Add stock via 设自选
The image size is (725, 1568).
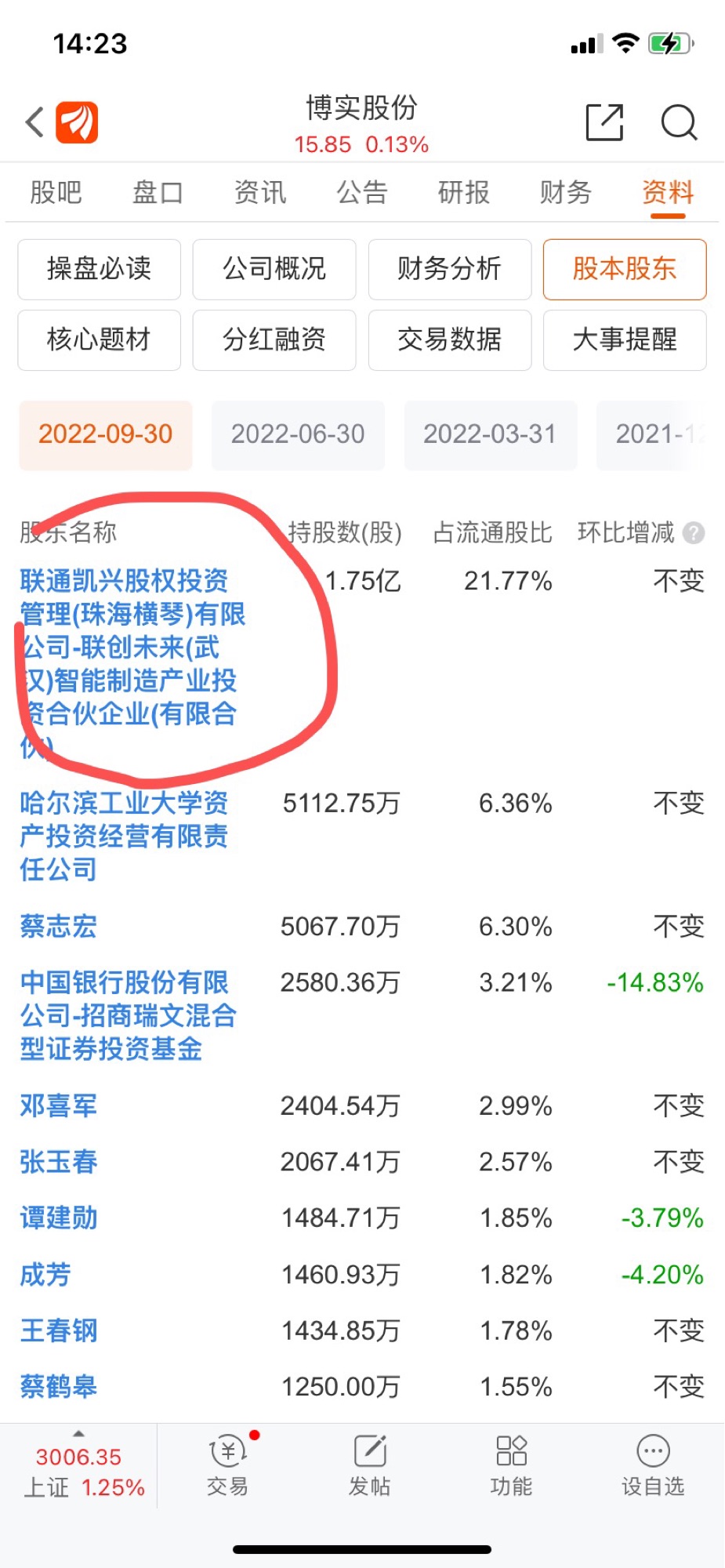click(x=653, y=1465)
